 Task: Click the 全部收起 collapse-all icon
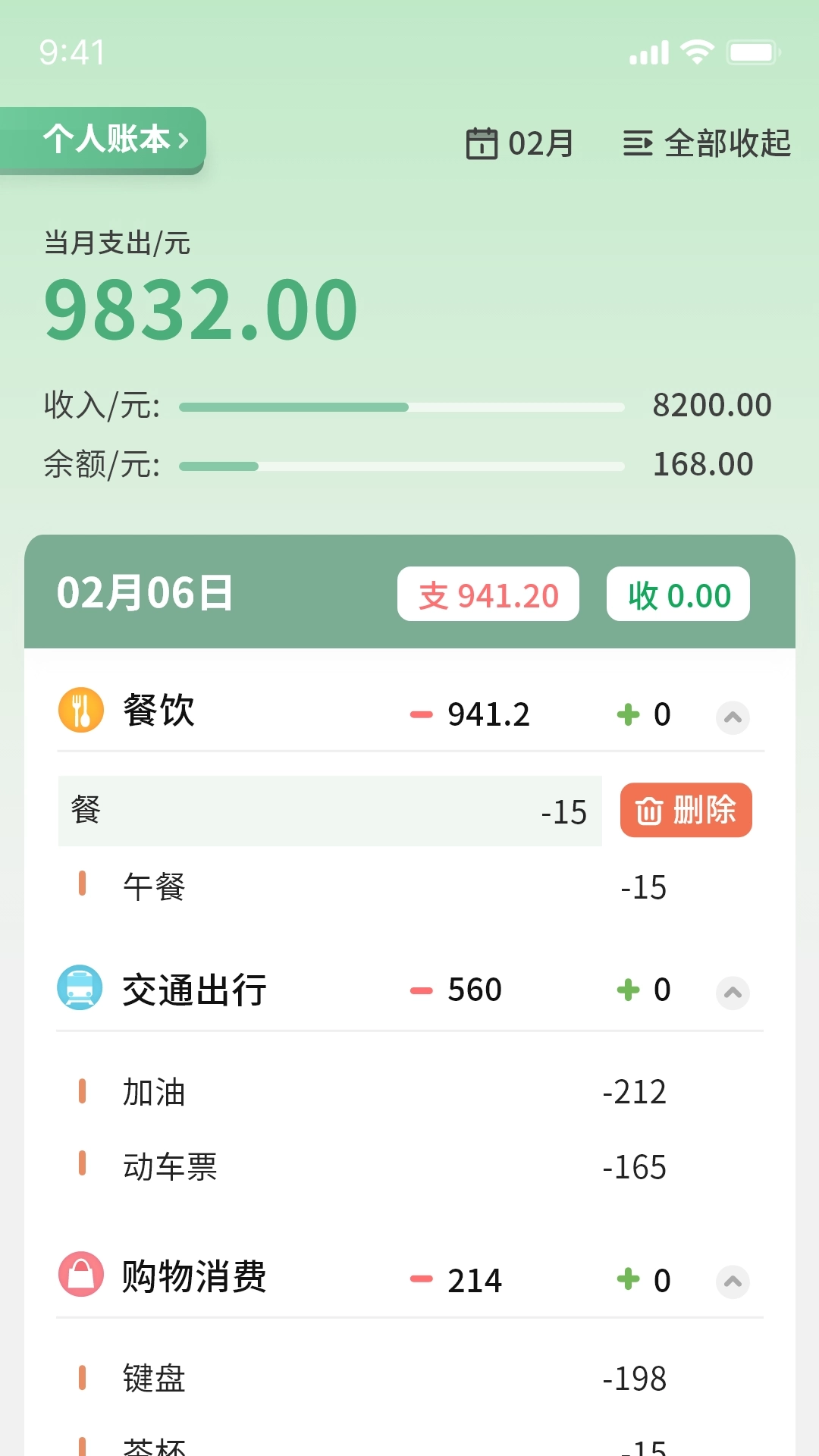pyautogui.click(x=638, y=143)
